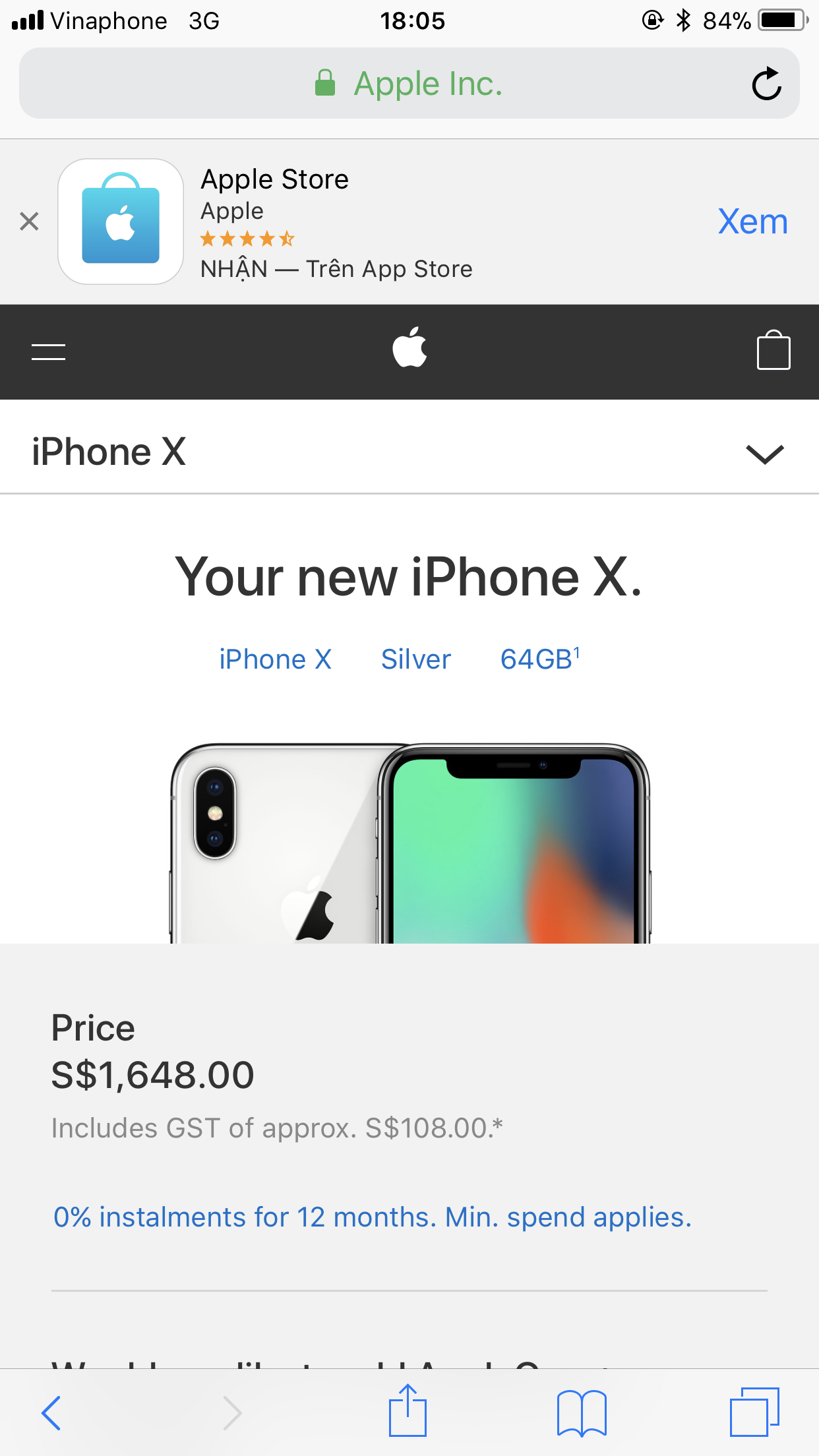This screenshot has width=819, height=1456.
Task: Tap the Apple Inc. address bar
Action: pos(409,84)
